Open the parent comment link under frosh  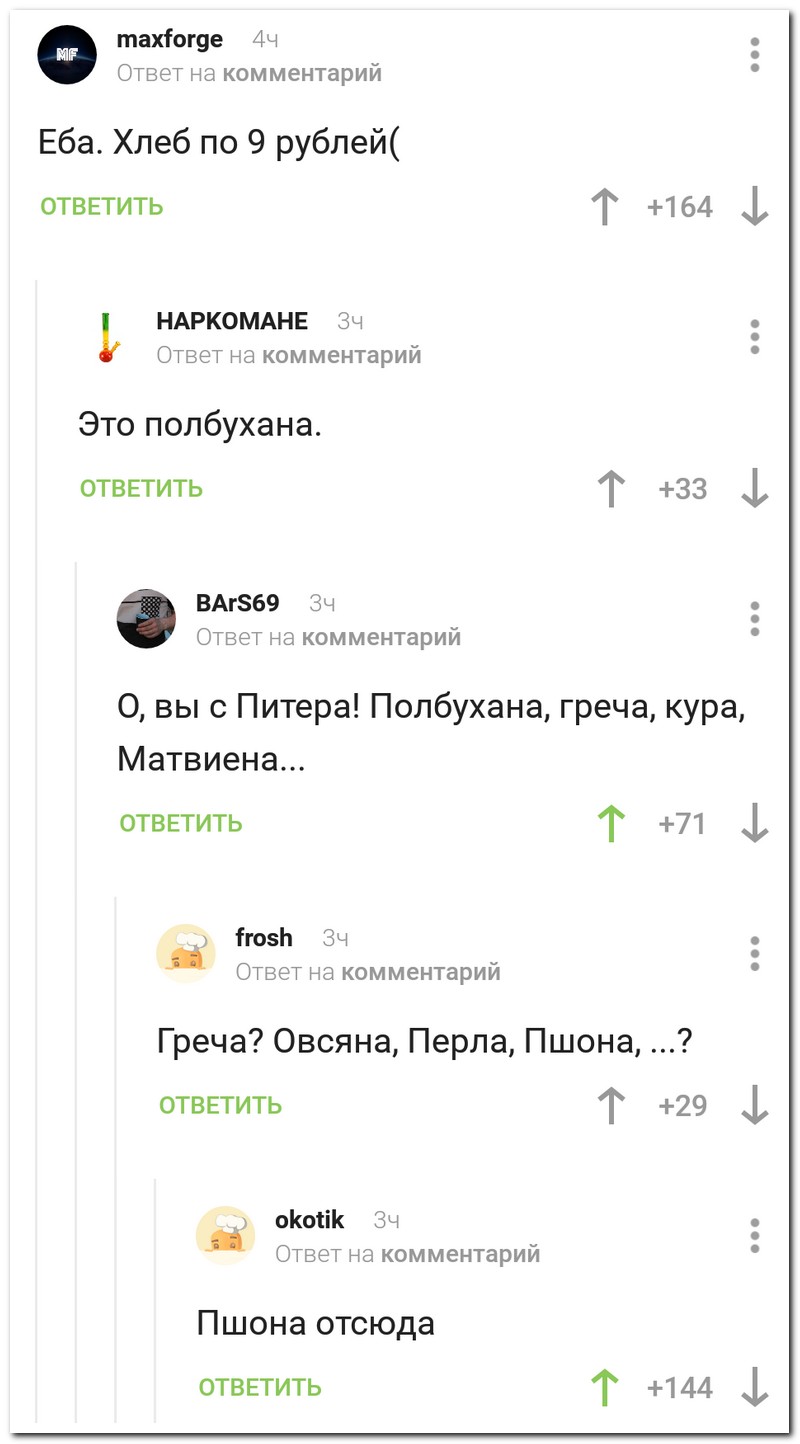tap(420, 971)
